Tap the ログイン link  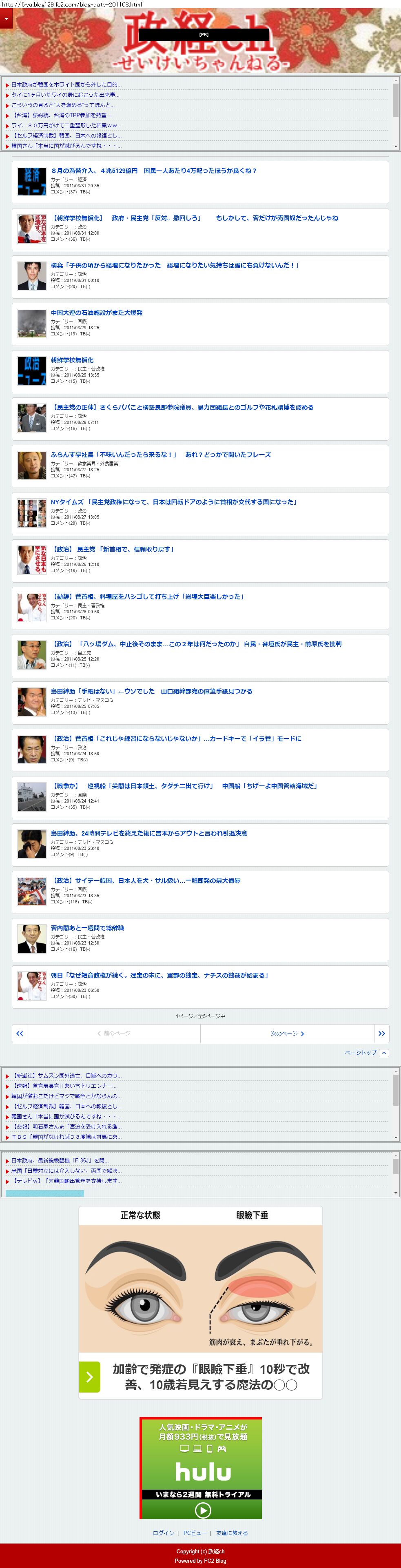[163, 1533]
